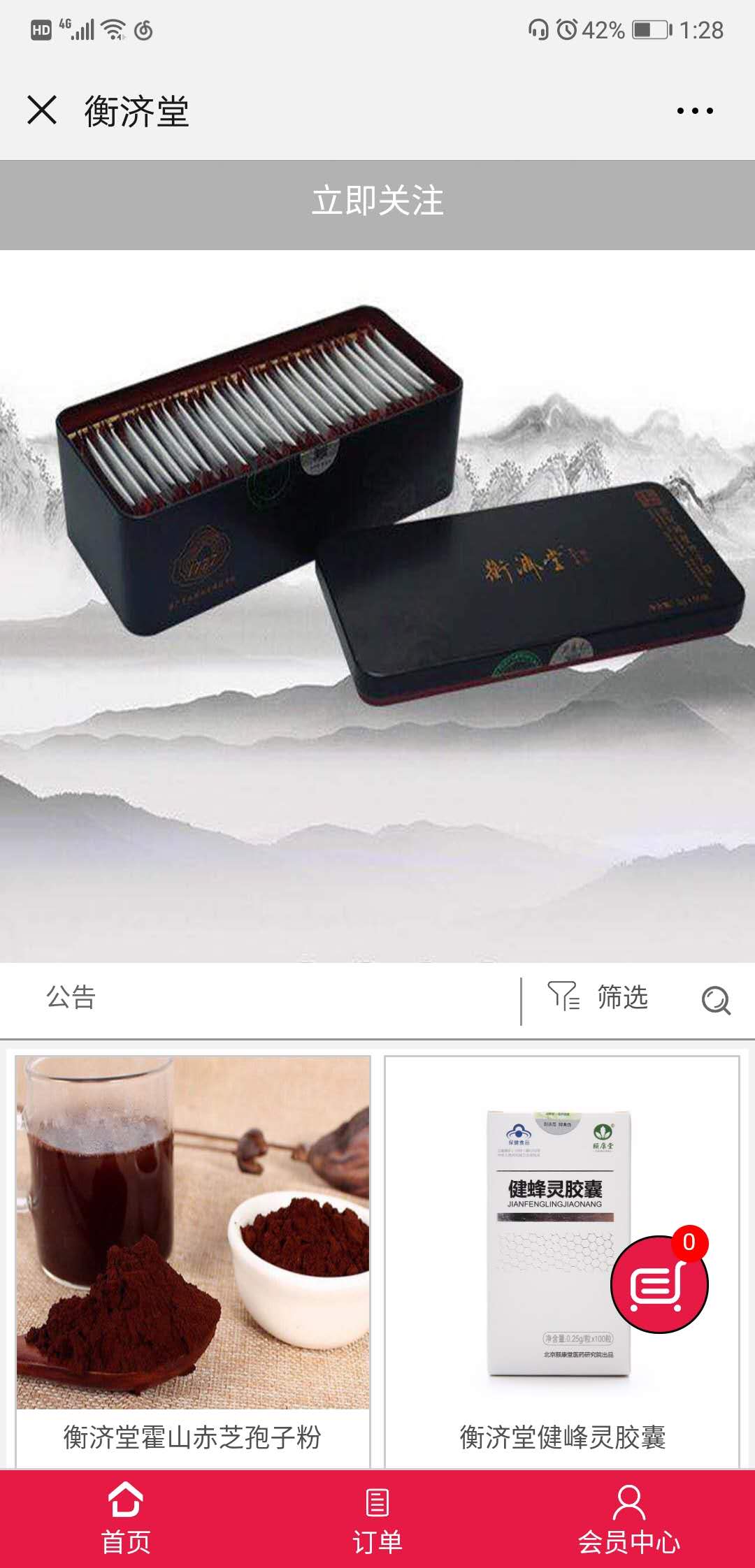The width and height of the screenshot is (755, 1568).
Task: Close the 衡济堂 page
Action: [x=42, y=110]
